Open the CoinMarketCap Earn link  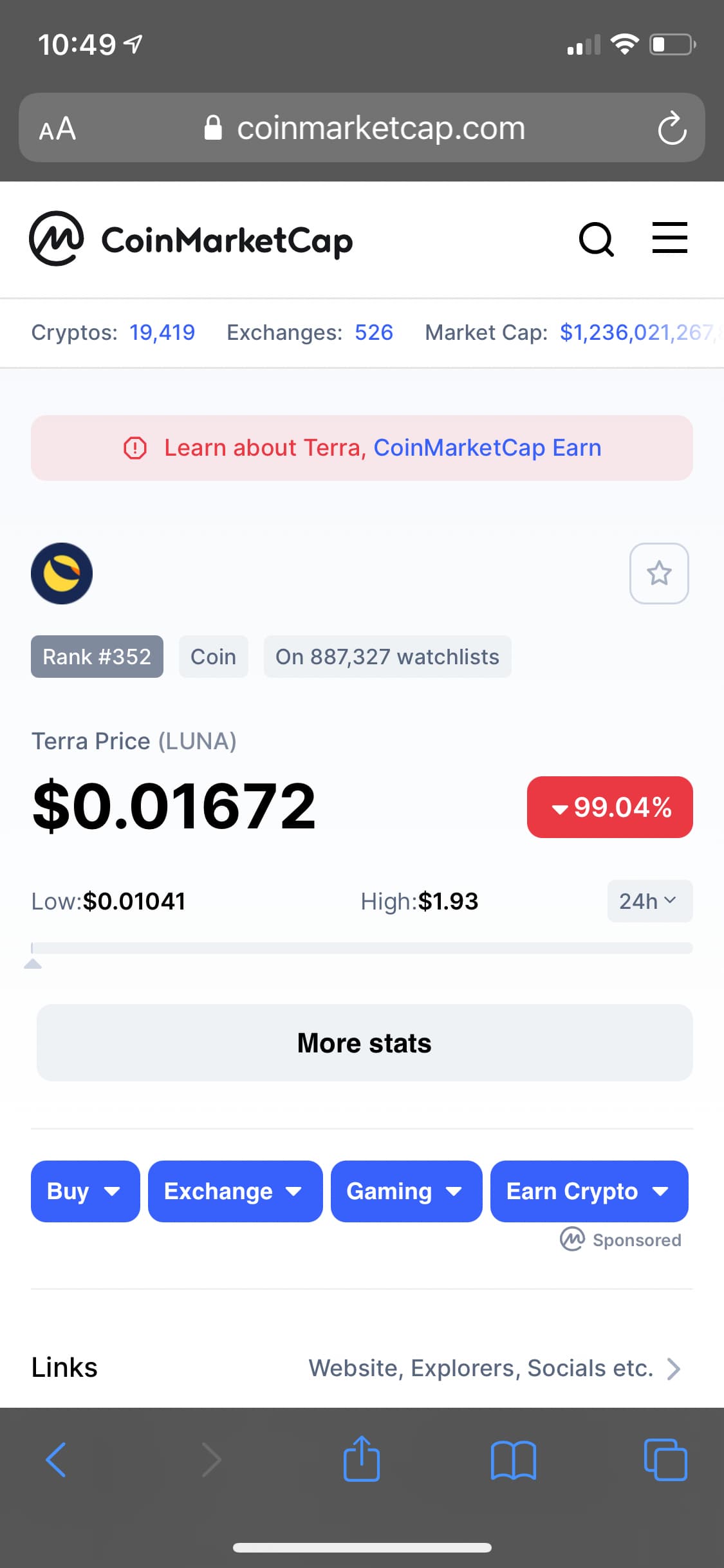[487, 447]
